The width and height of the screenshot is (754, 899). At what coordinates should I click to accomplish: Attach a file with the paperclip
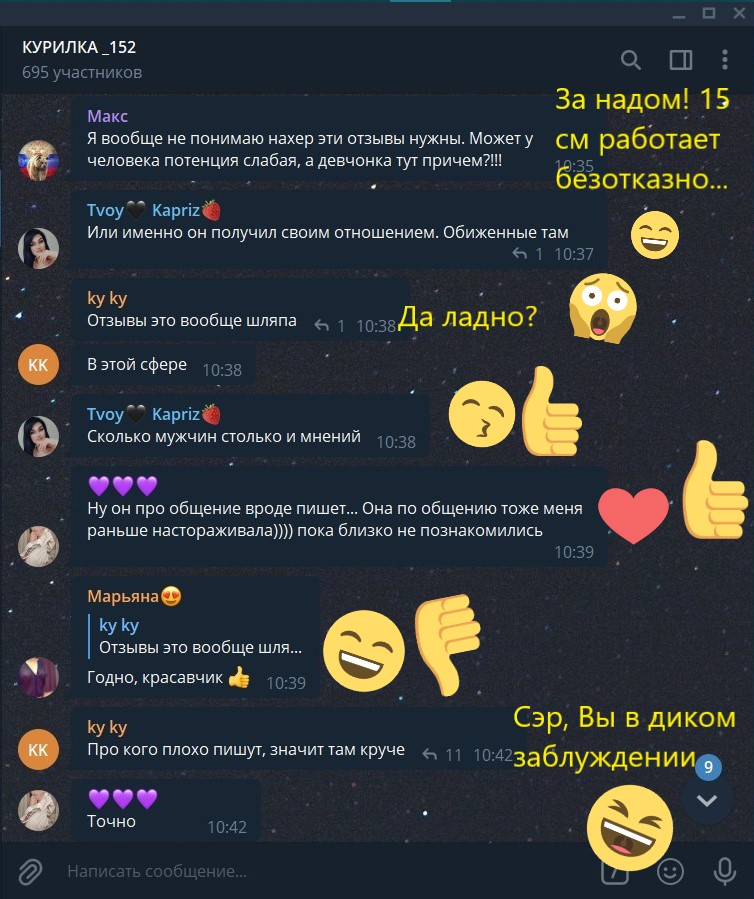31,871
